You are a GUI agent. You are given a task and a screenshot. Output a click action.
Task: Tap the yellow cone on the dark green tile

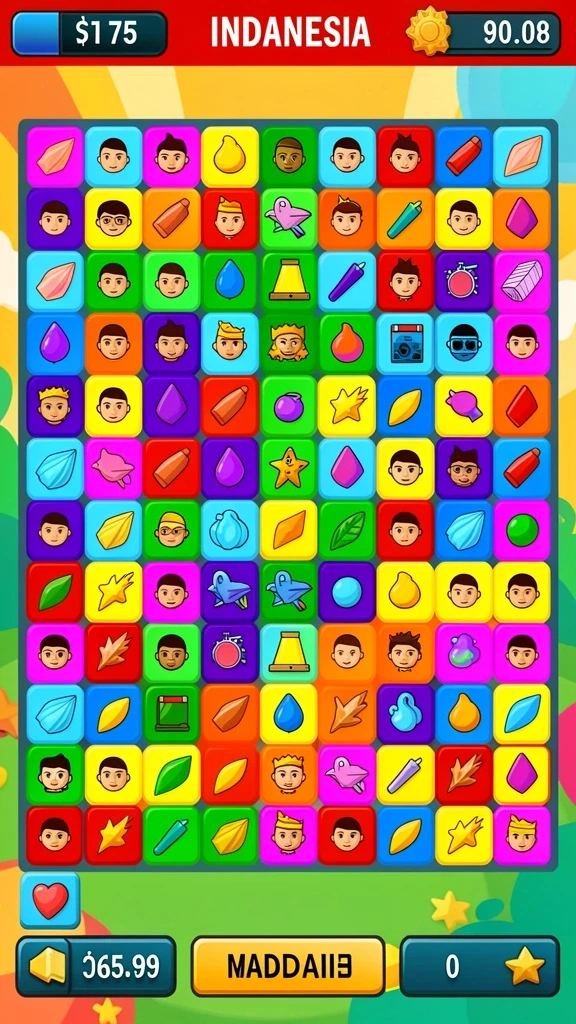pos(289,281)
